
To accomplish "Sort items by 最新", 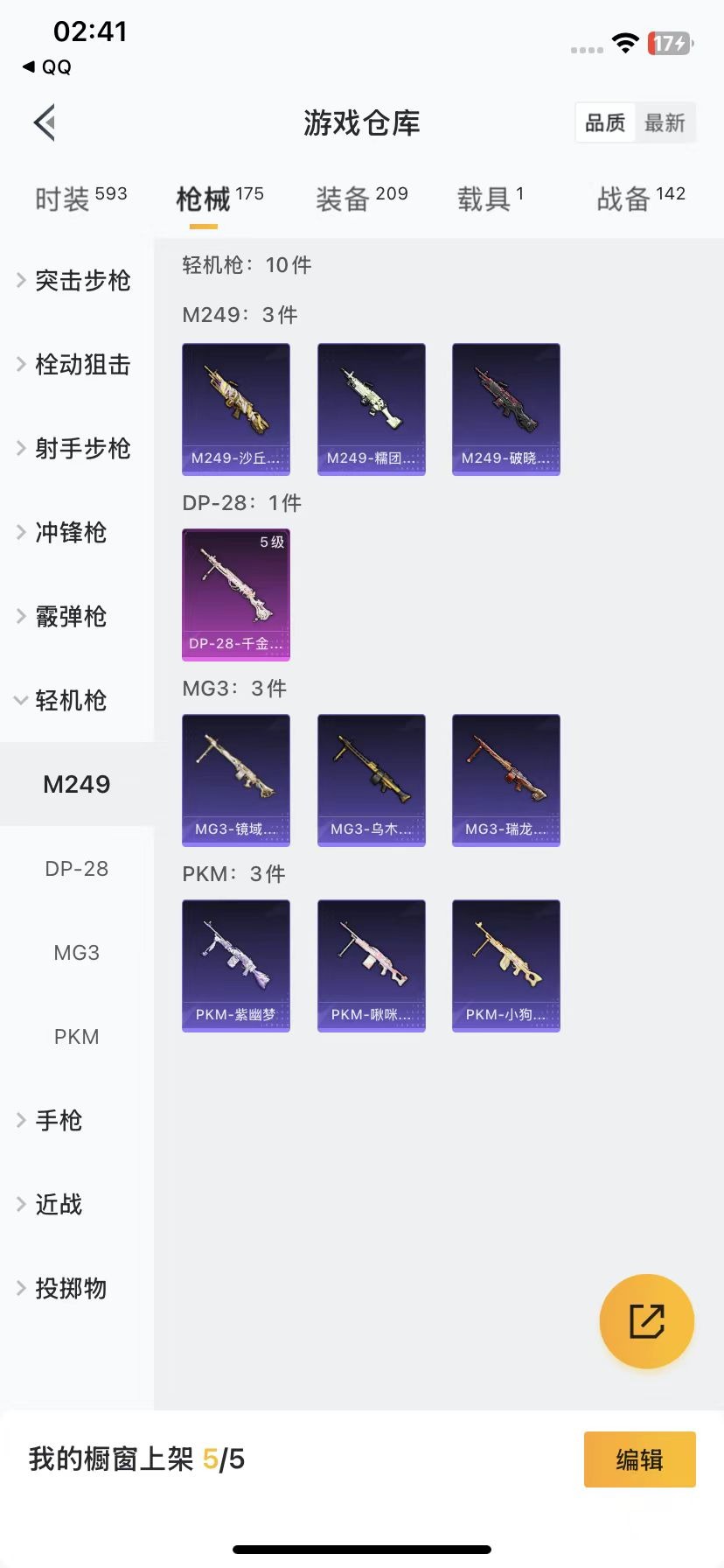I will [x=665, y=122].
